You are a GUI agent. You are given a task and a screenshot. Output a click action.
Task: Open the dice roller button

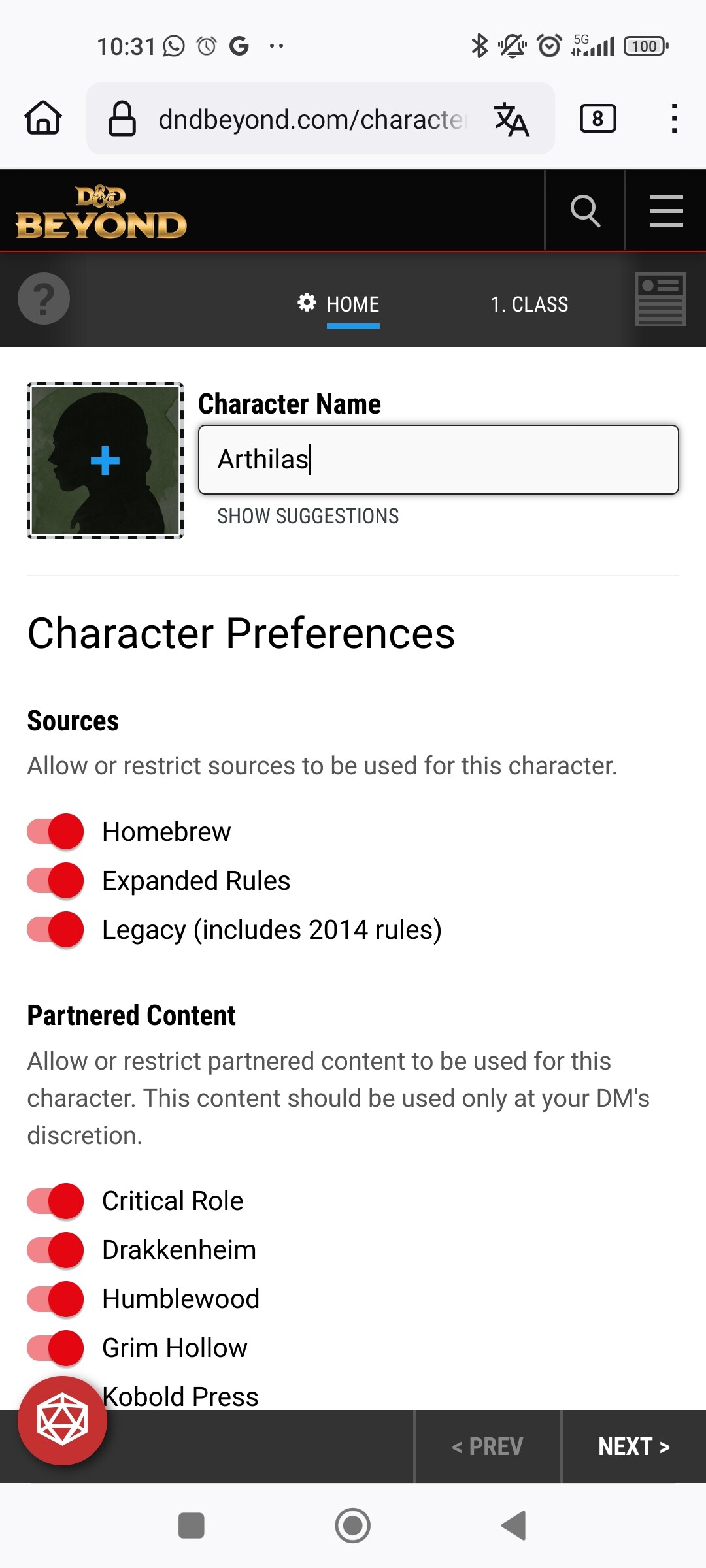click(x=63, y=1420)
